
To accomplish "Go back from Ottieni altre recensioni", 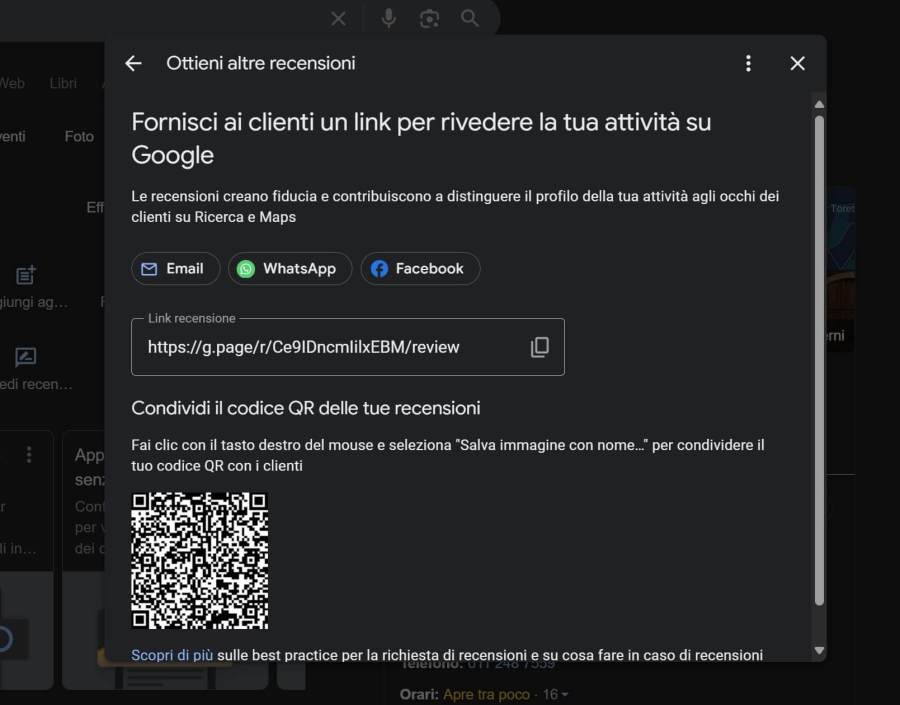I will [133, 64].
